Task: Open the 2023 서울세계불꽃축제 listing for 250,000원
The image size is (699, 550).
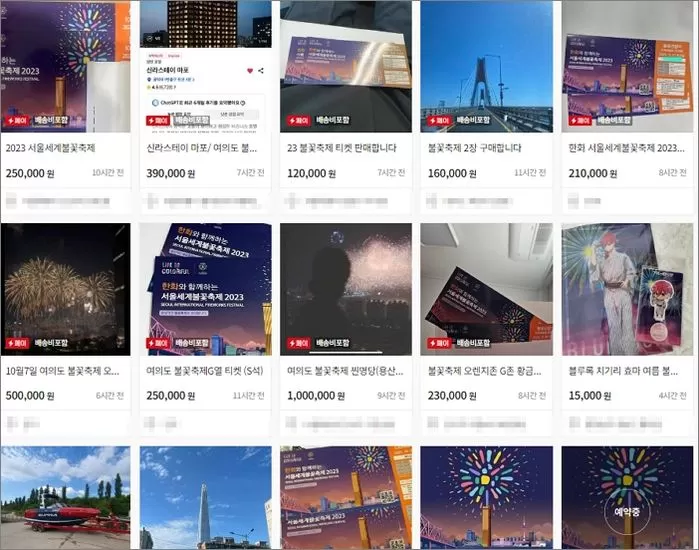Action: pyautogui.click(x=66, y=148)
